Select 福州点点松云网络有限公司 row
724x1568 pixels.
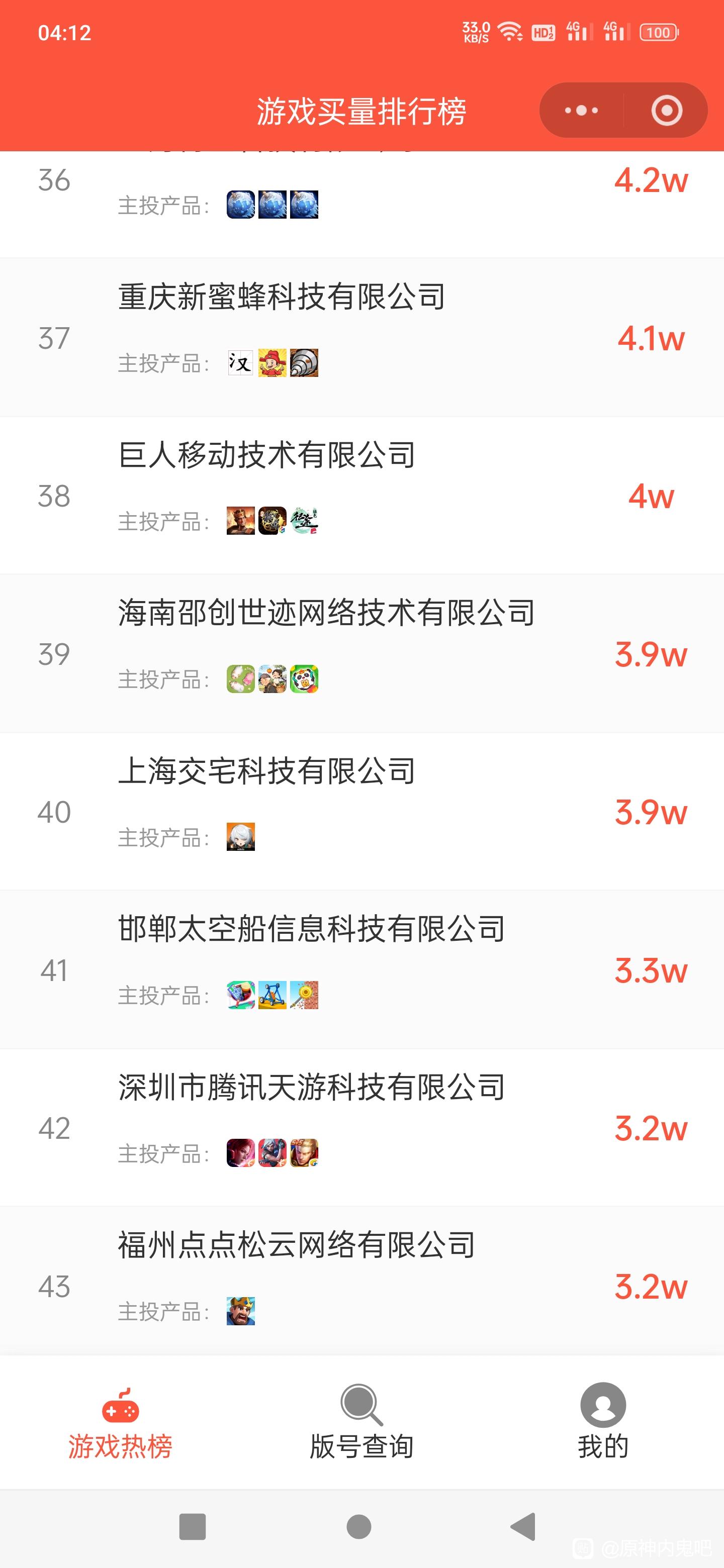(297, 1245)
